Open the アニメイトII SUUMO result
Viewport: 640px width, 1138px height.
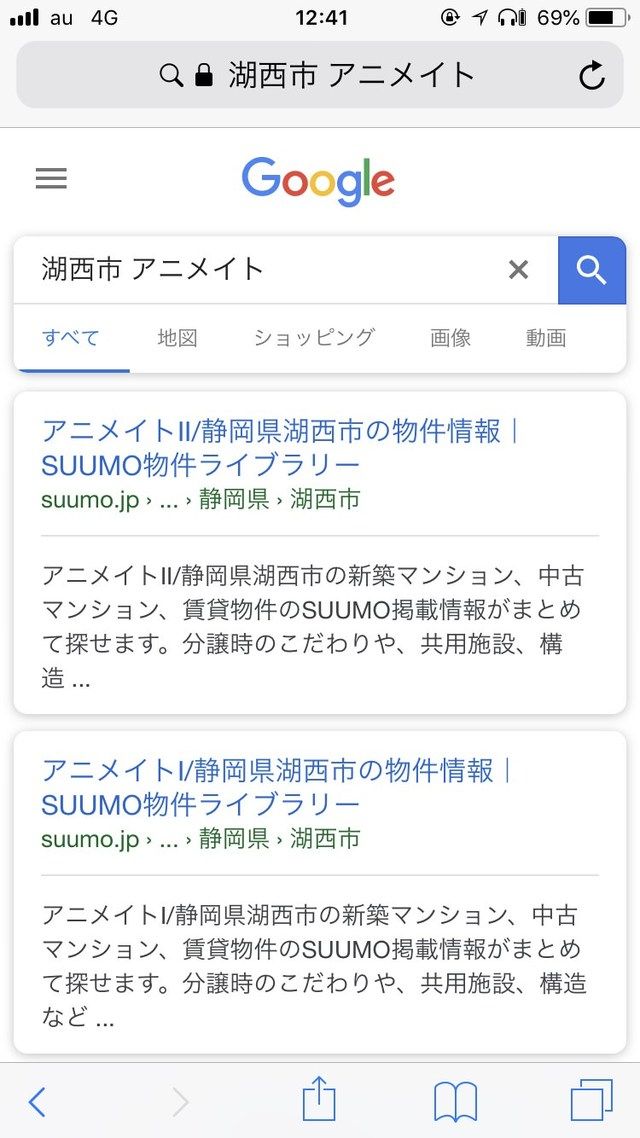[282, 448]
